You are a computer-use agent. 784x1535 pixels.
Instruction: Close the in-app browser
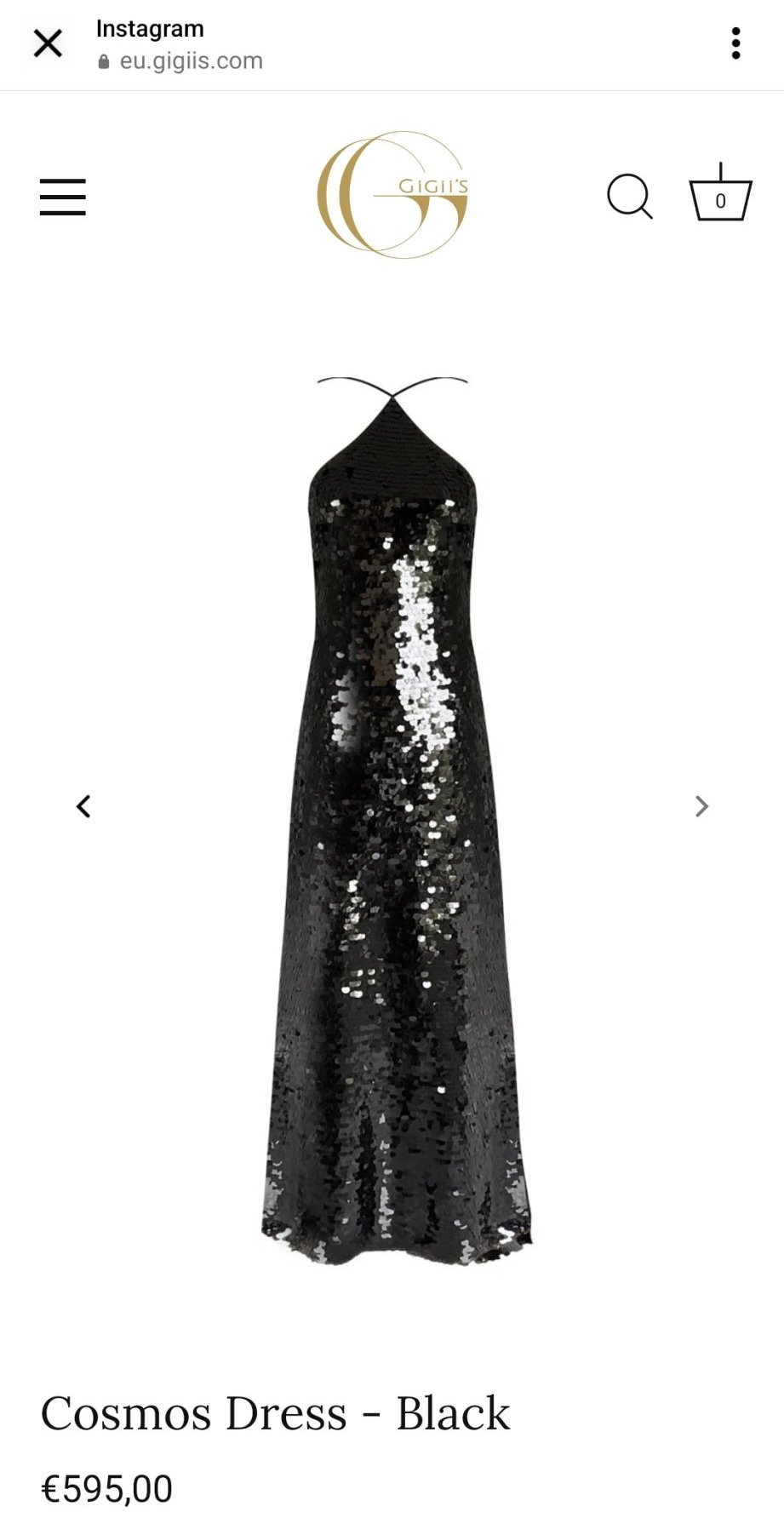click(48, 43)
